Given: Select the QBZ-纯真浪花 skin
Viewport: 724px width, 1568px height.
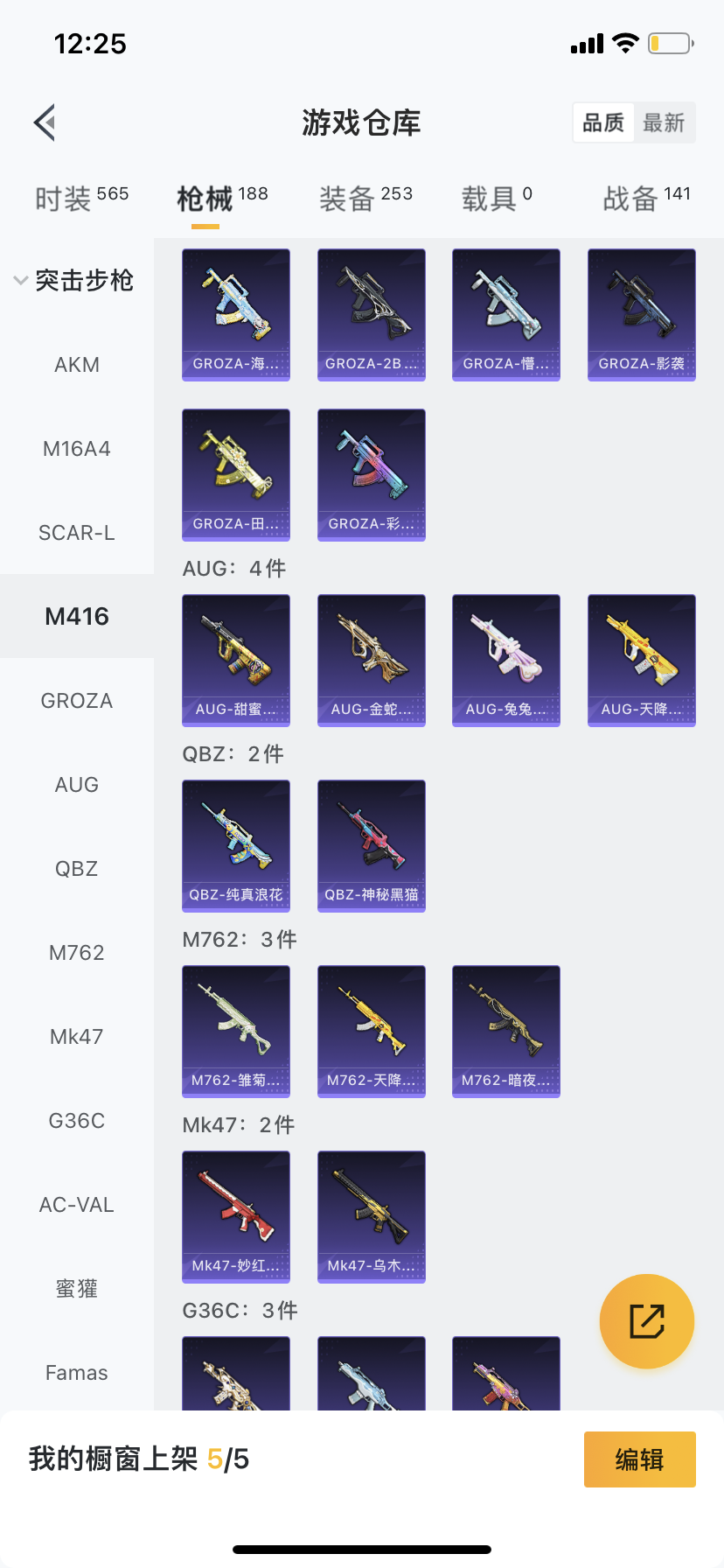Looking at the screenshot, I should (x=235, y=846).
